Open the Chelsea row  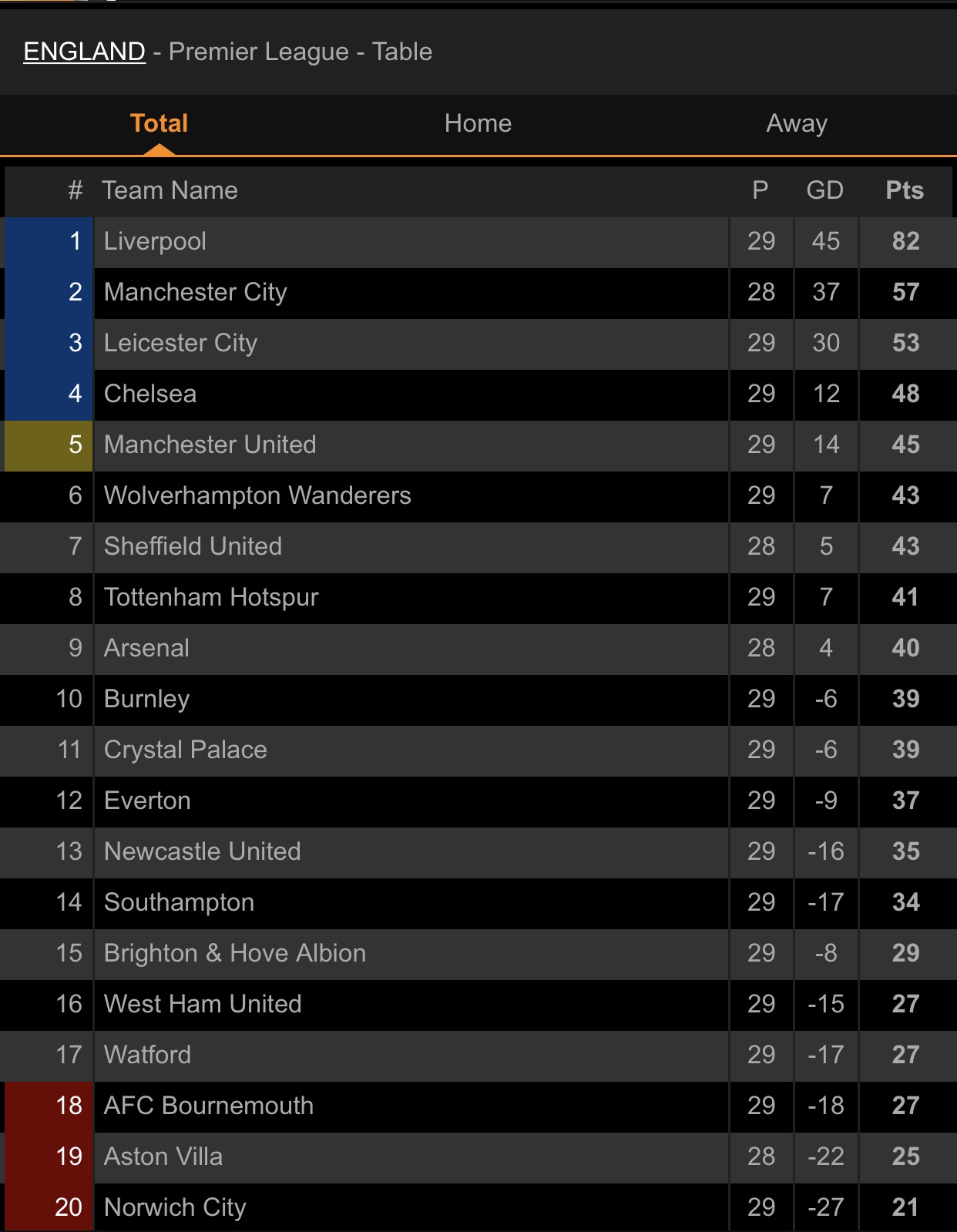pos(150,394)
